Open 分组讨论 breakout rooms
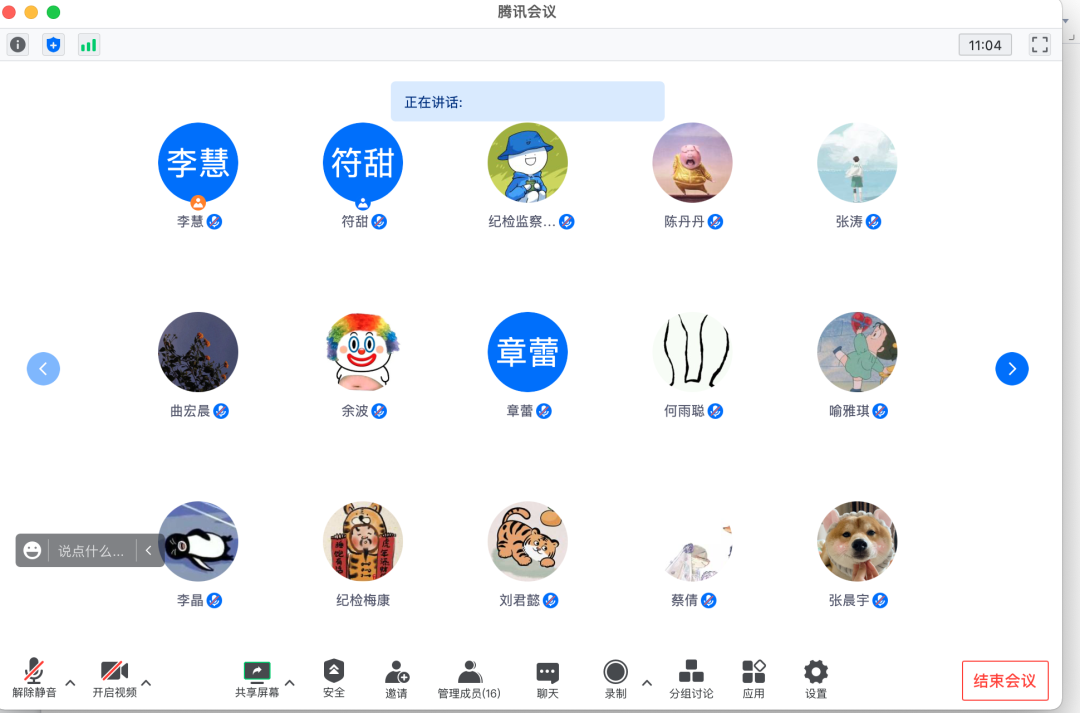This screenshot has width=1080, height=713. tap(691, 678)
